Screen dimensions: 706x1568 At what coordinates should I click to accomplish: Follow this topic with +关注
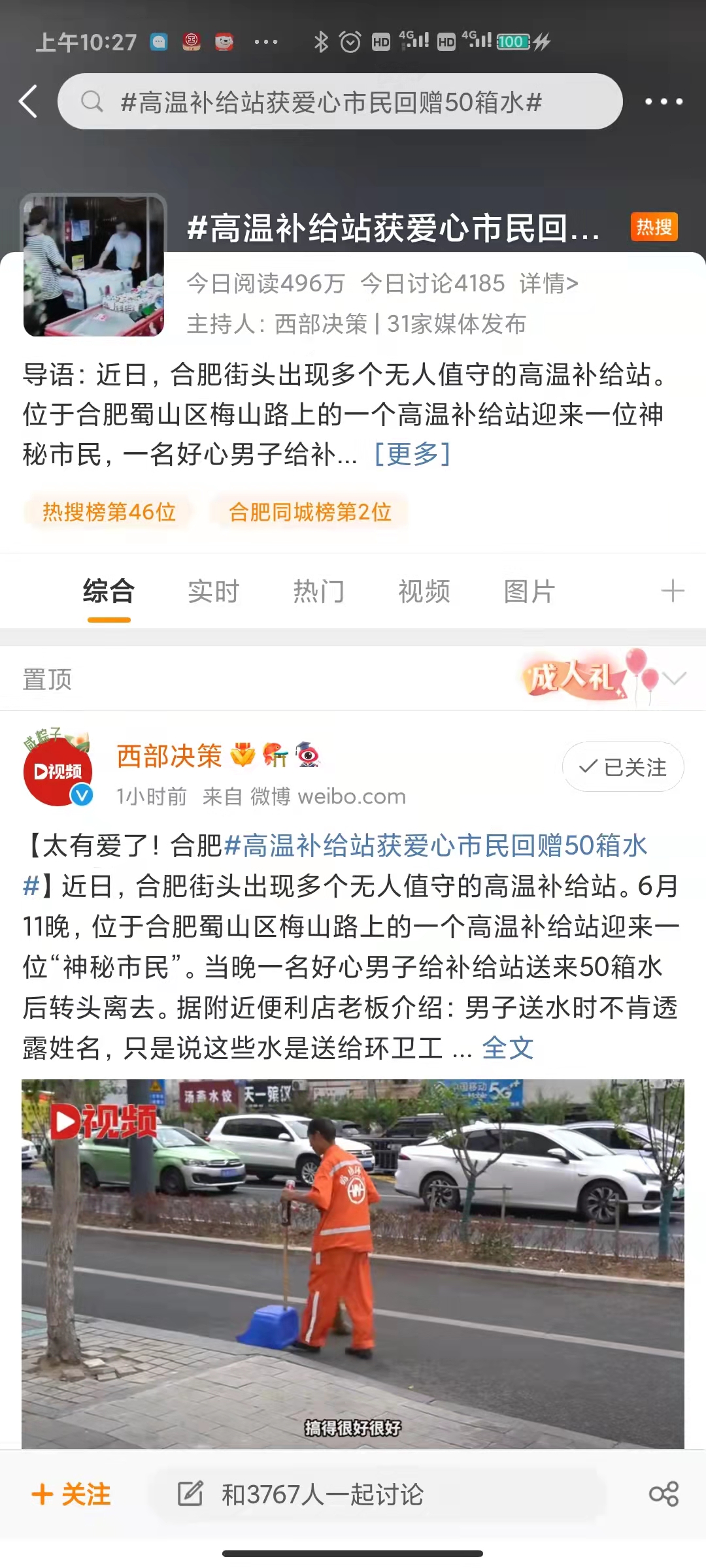[x=72, y=1494]
